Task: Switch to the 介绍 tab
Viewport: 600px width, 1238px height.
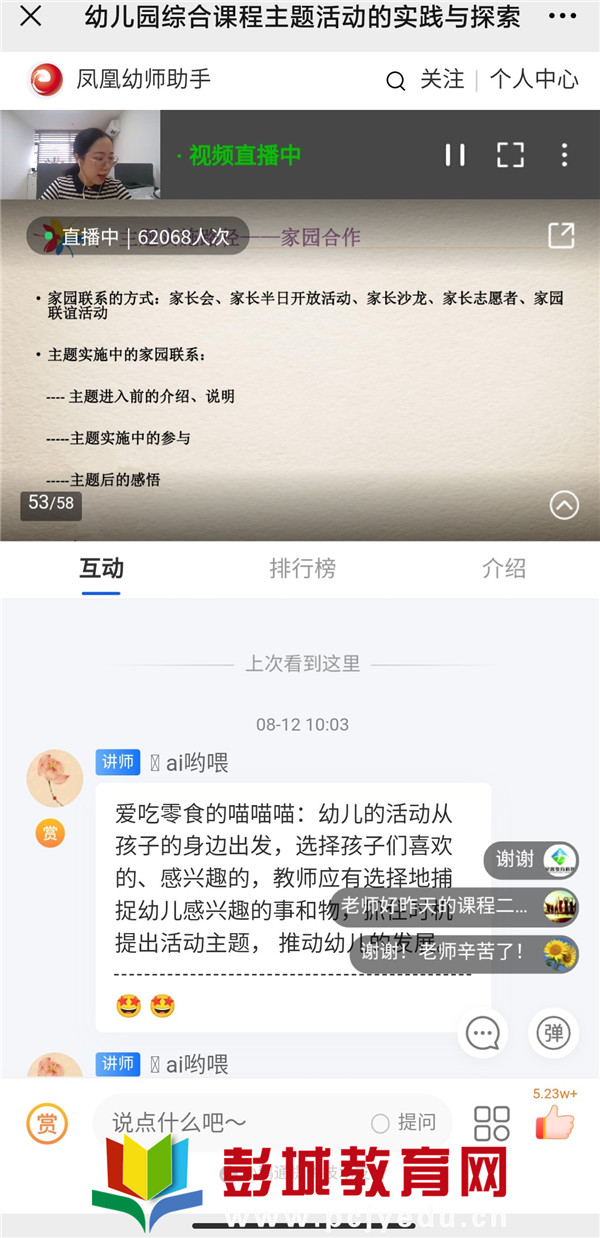Action: pos(503,568)
